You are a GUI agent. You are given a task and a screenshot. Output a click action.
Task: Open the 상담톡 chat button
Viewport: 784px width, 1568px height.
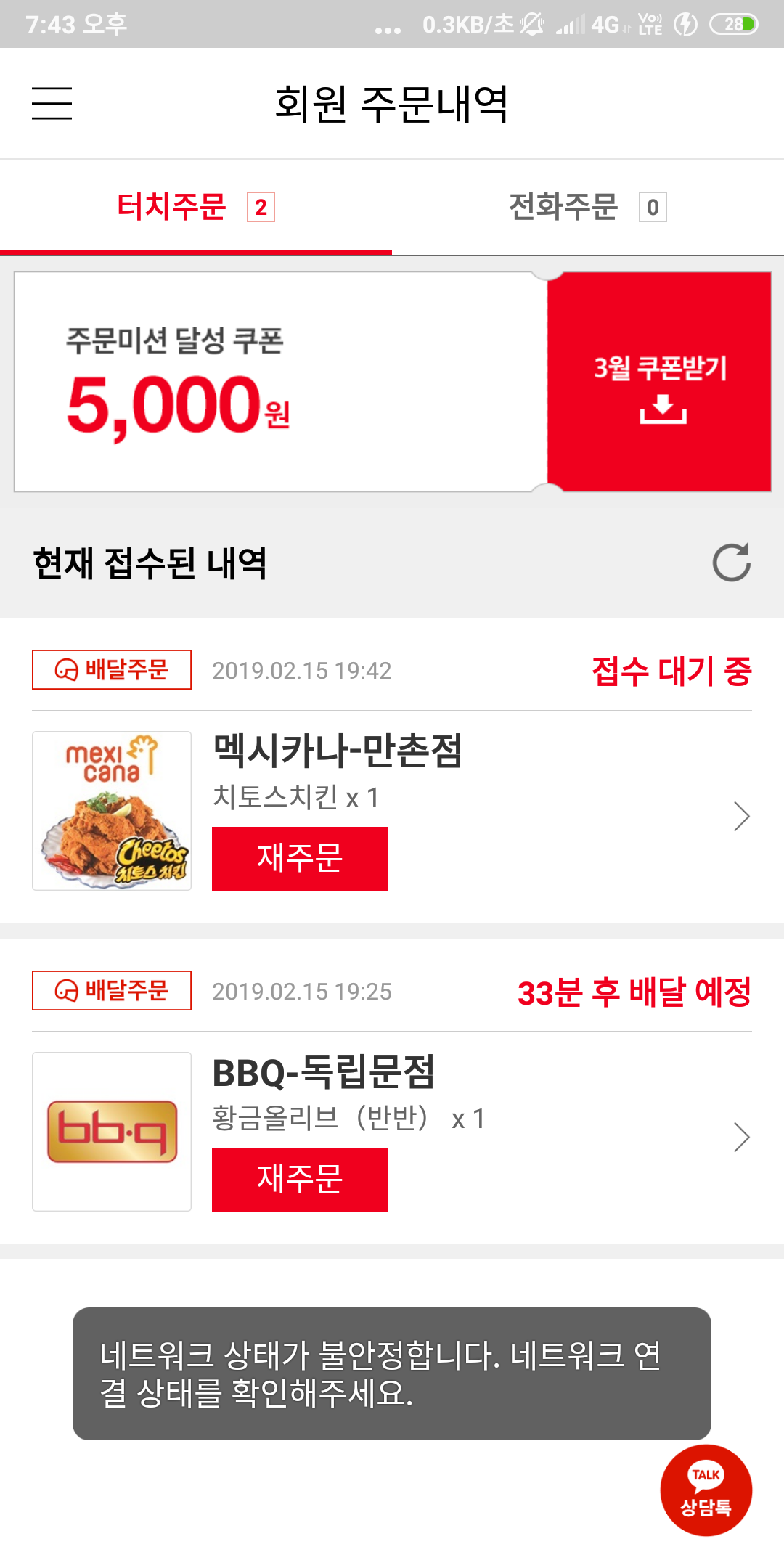pos(706,1490)
